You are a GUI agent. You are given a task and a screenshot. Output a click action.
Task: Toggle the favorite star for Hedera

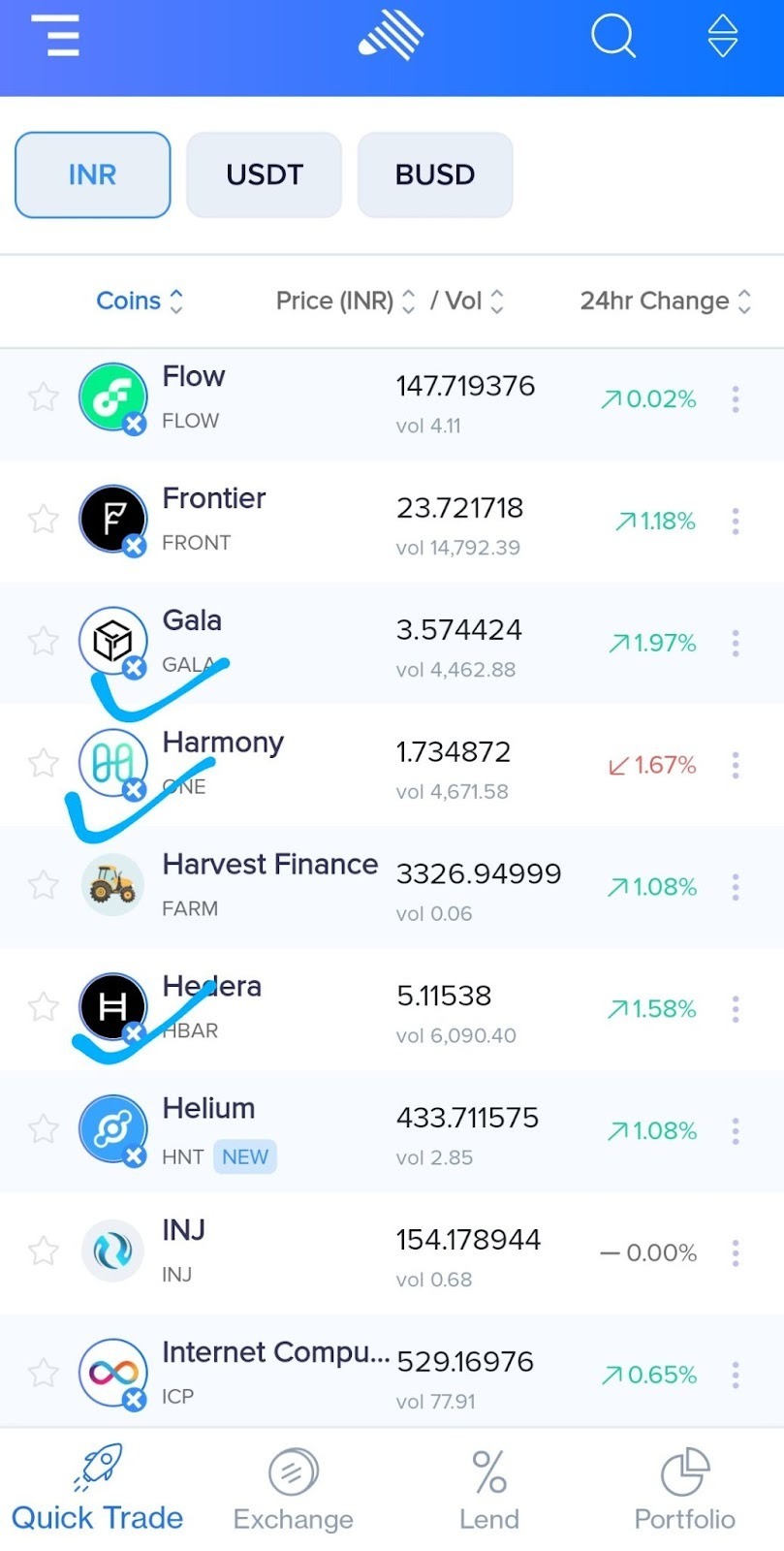(x=43, y=1007)
